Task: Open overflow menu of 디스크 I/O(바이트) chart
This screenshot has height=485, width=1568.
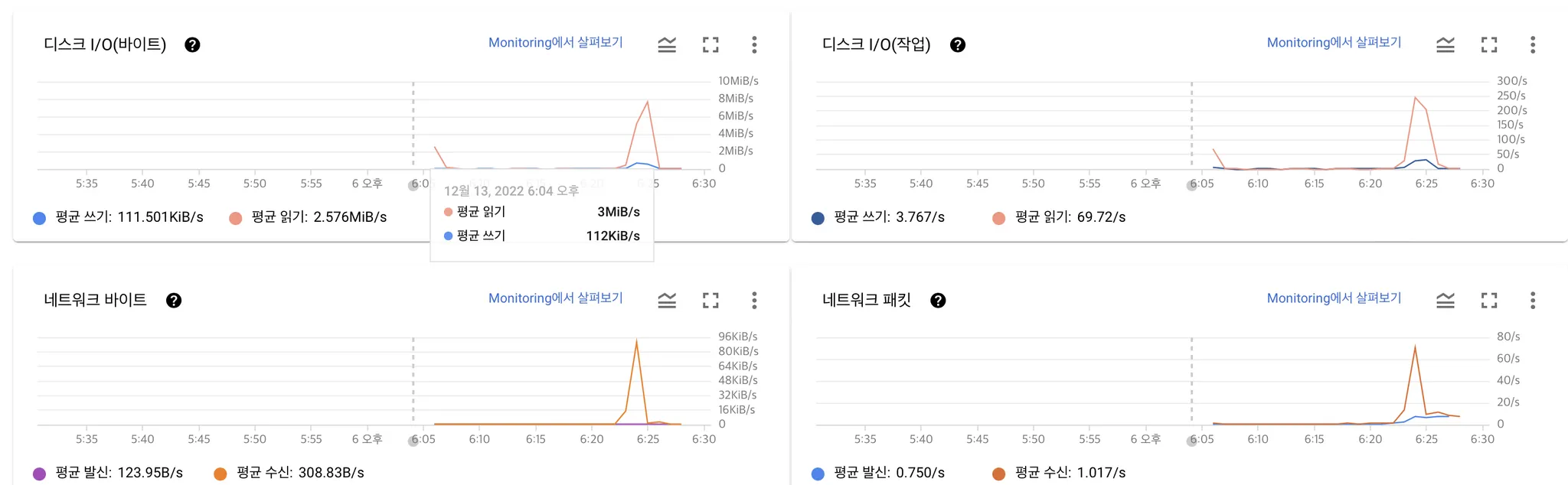Action: [x=754, y=45]
